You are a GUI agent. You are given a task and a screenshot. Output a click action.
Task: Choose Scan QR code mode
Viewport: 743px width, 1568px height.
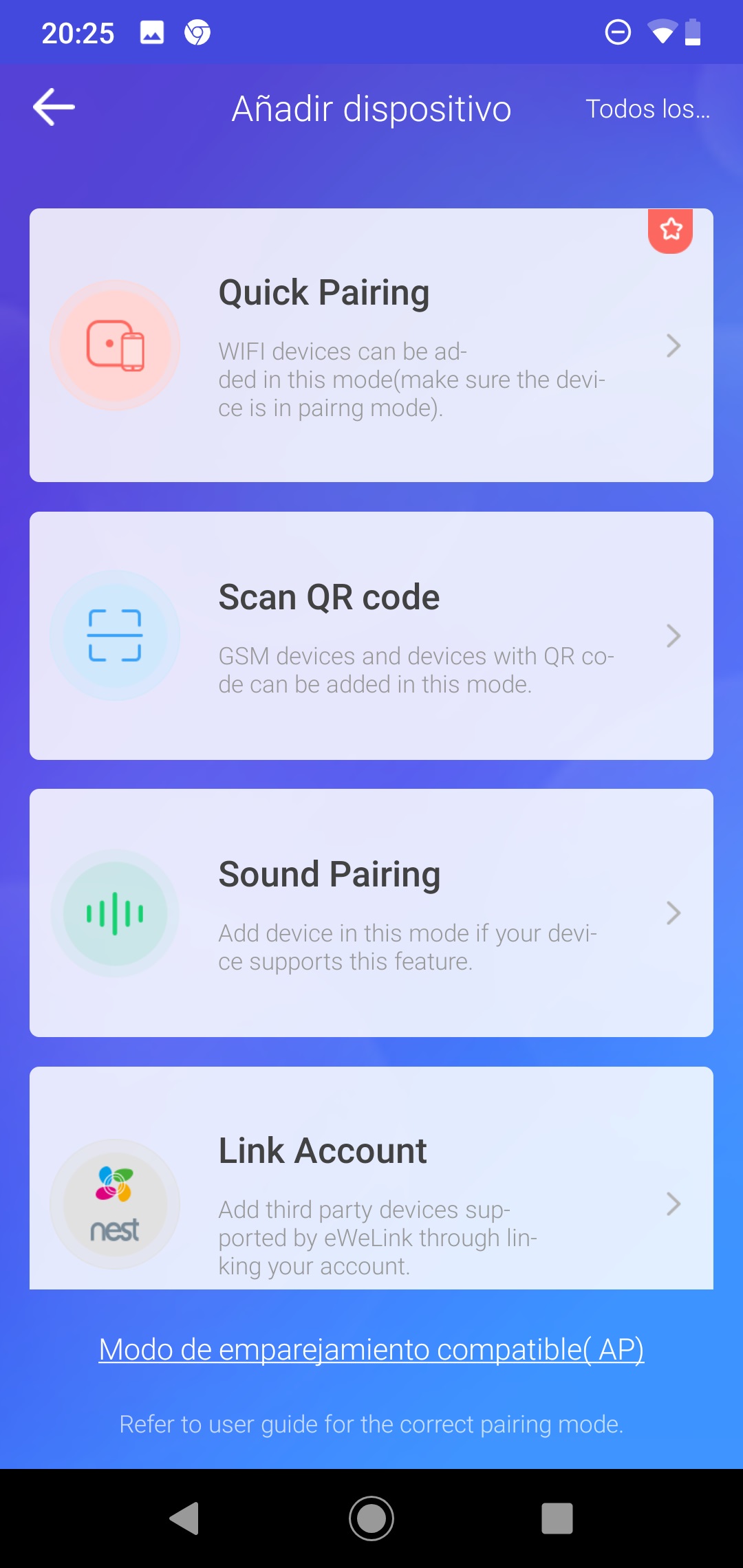click(371, 635)
